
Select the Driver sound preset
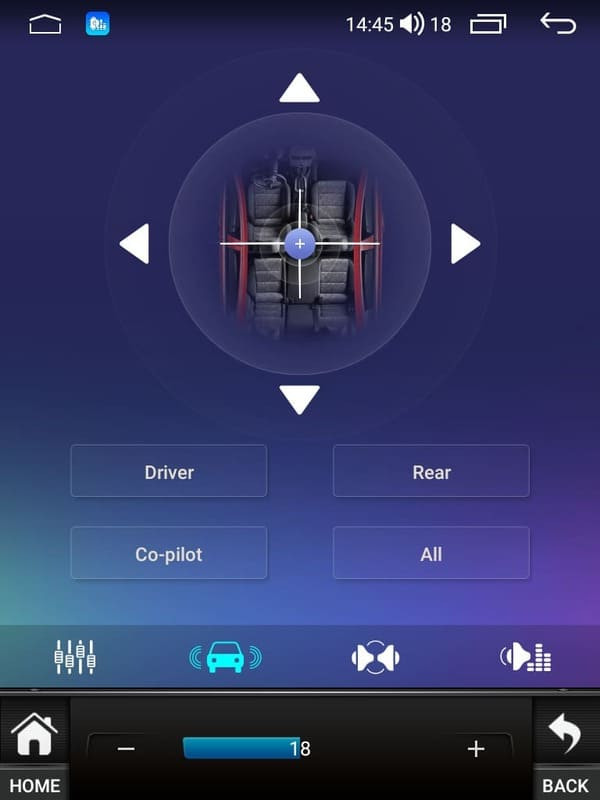click(x=169, y=471)
